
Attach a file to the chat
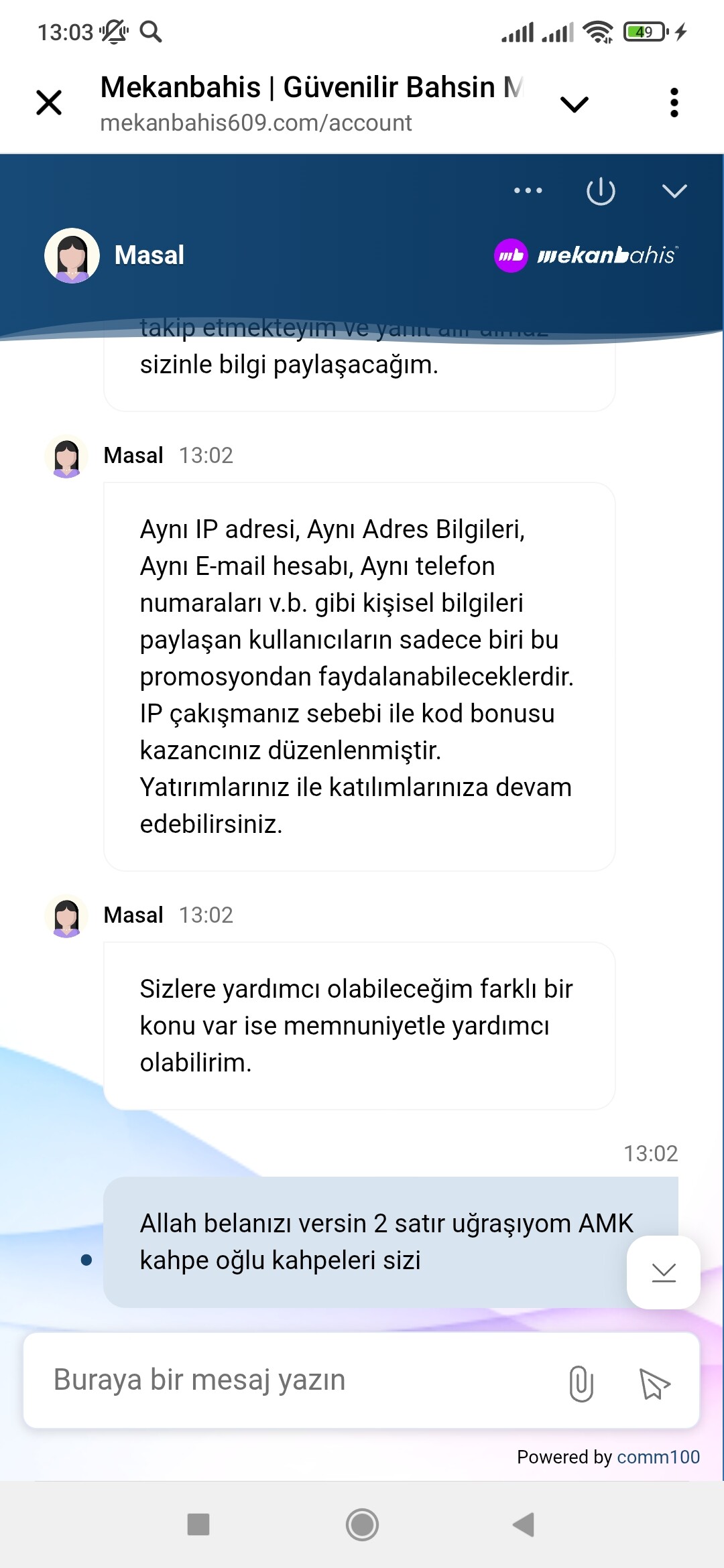click(581, 1383)
